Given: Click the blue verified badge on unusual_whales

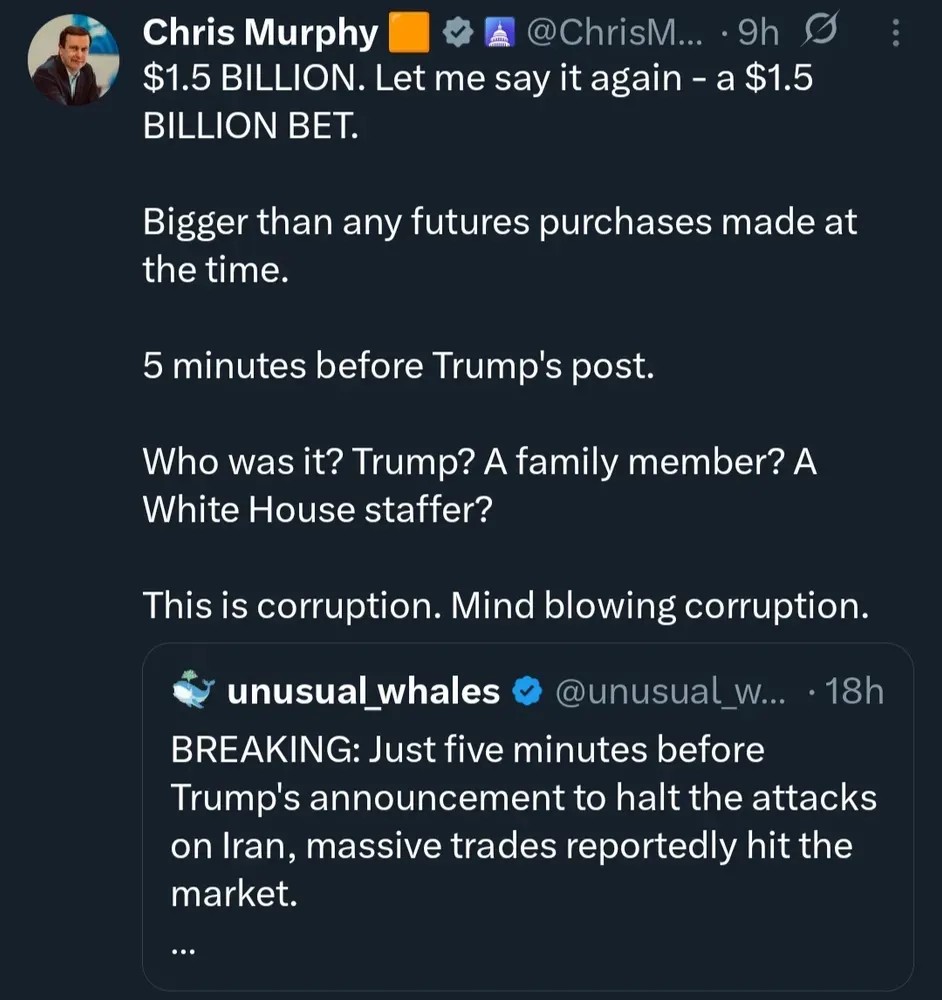Looking at the screenshot, I should (x=529, y=690).
